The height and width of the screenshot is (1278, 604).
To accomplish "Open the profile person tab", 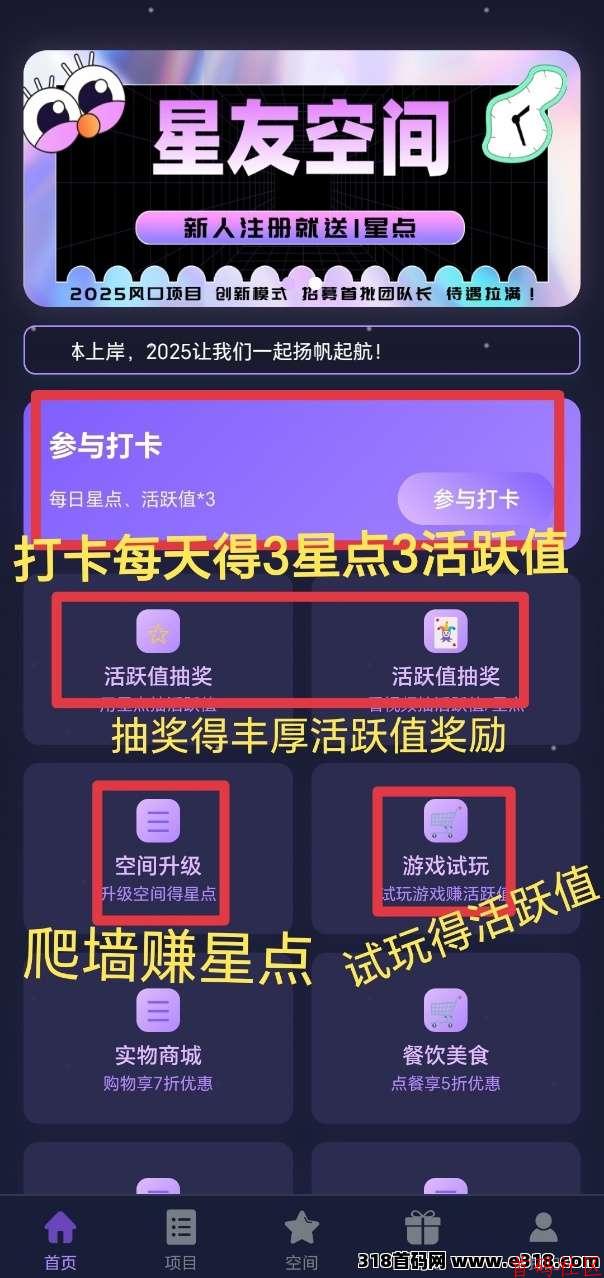I will pyautogui.click(x=543, y=1230).
